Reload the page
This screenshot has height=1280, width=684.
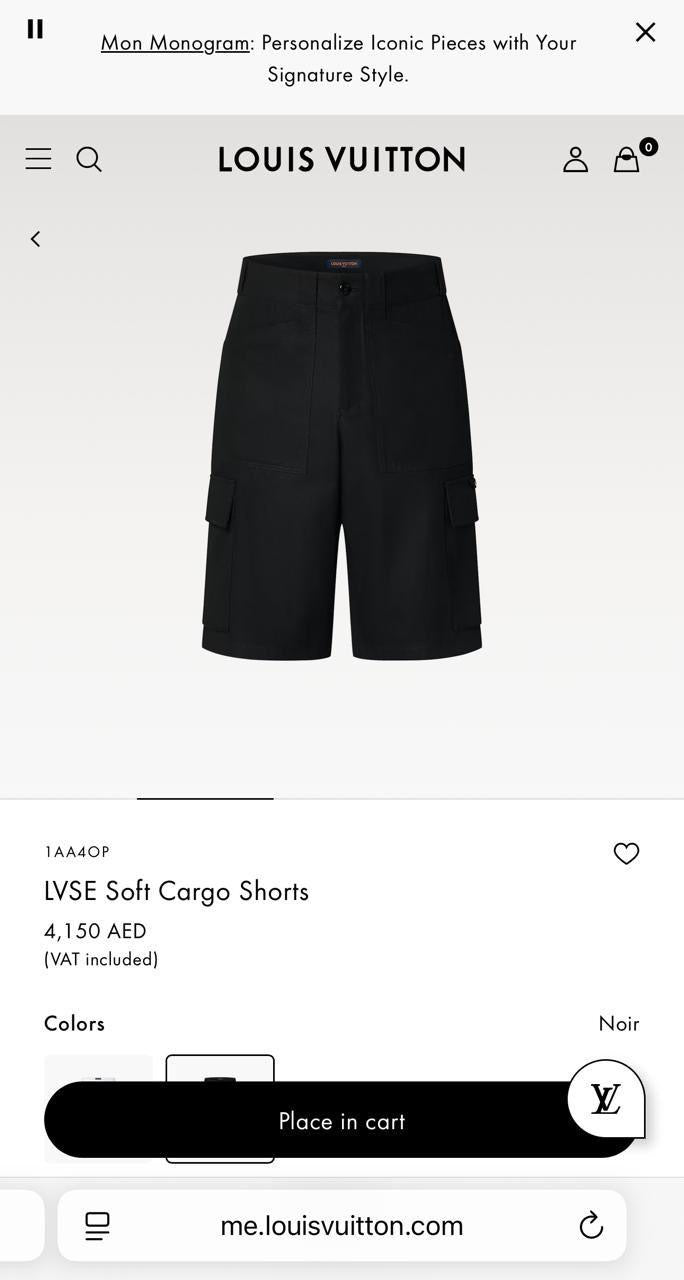point(591,1225)
